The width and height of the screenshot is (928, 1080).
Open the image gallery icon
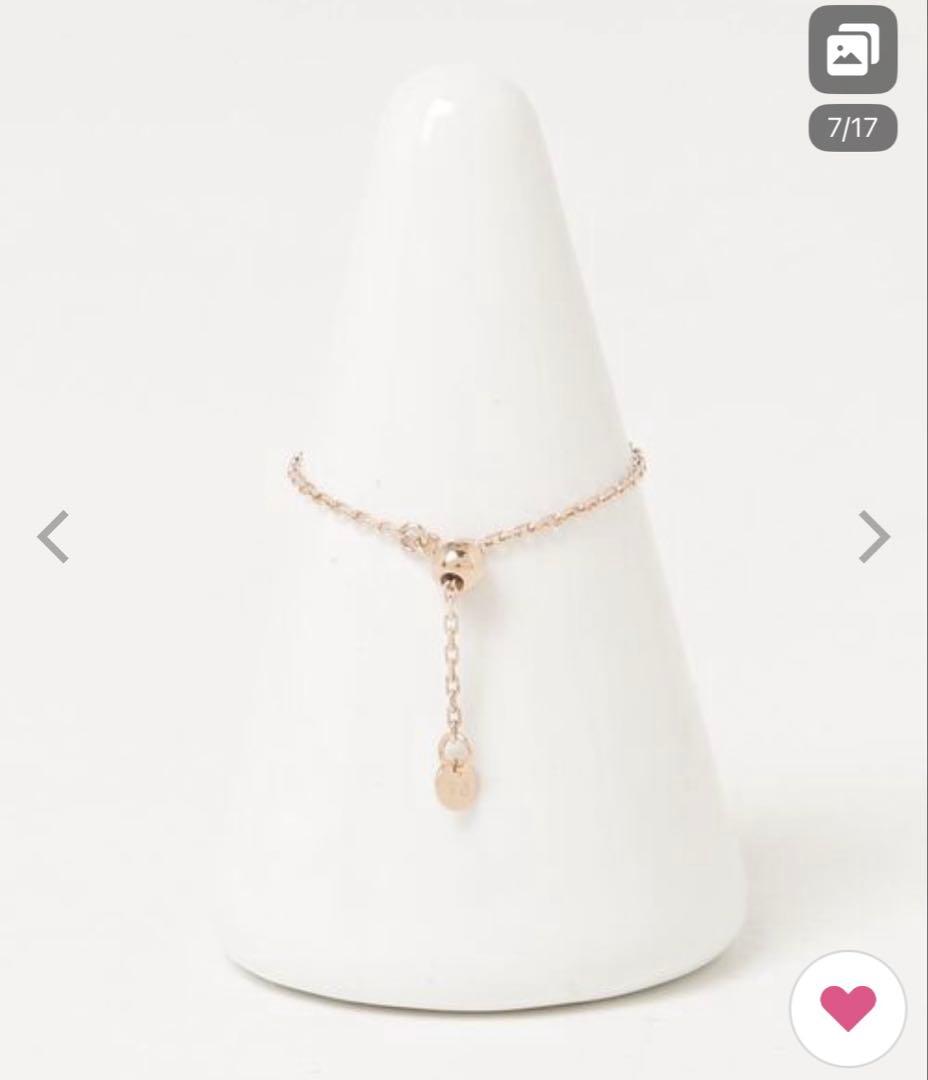click(x=852, y=50)
